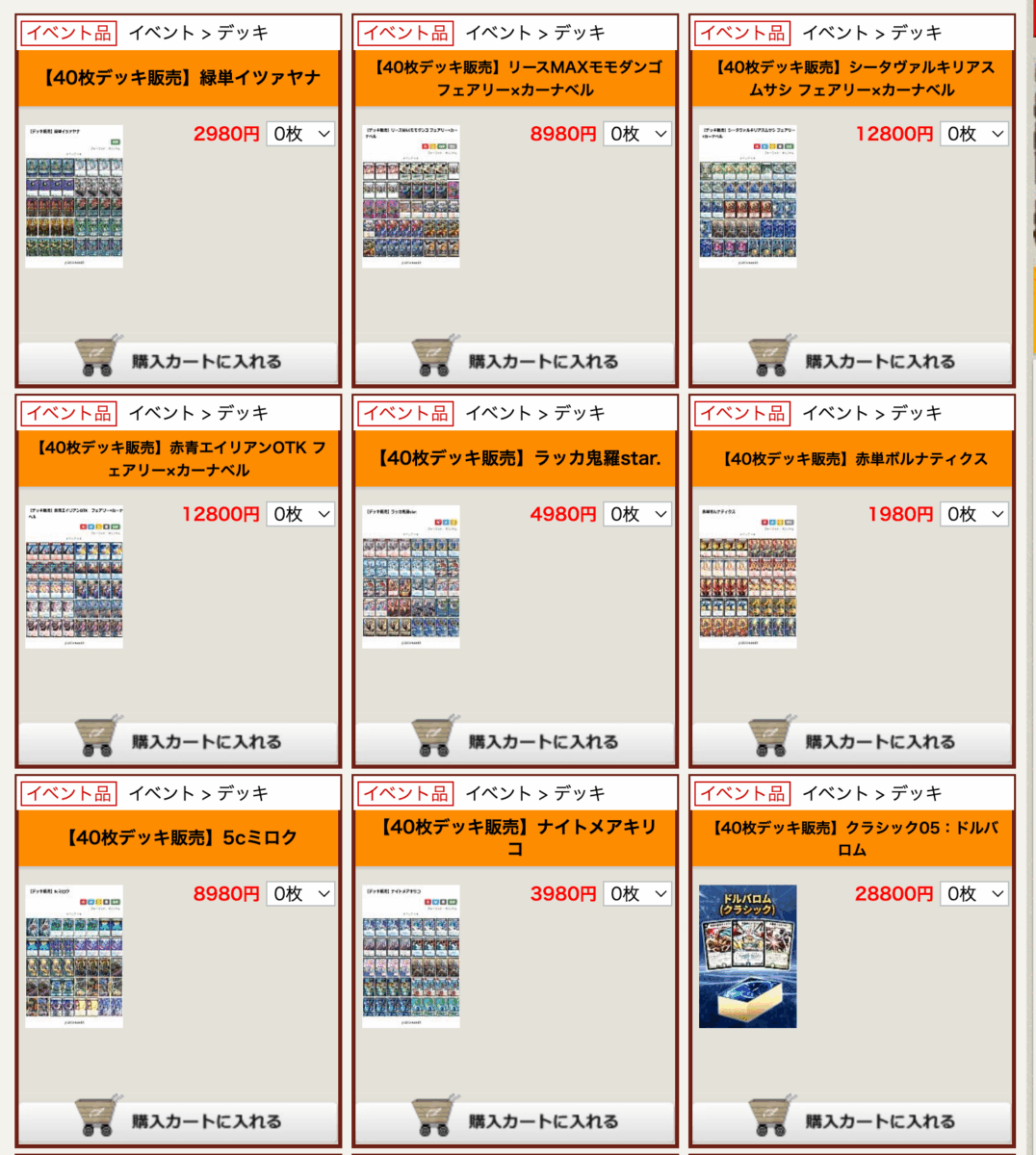Add リースMAXモモダンゴ deck to cart
Screen dimensions: 1036x1155
coord(516,362)
